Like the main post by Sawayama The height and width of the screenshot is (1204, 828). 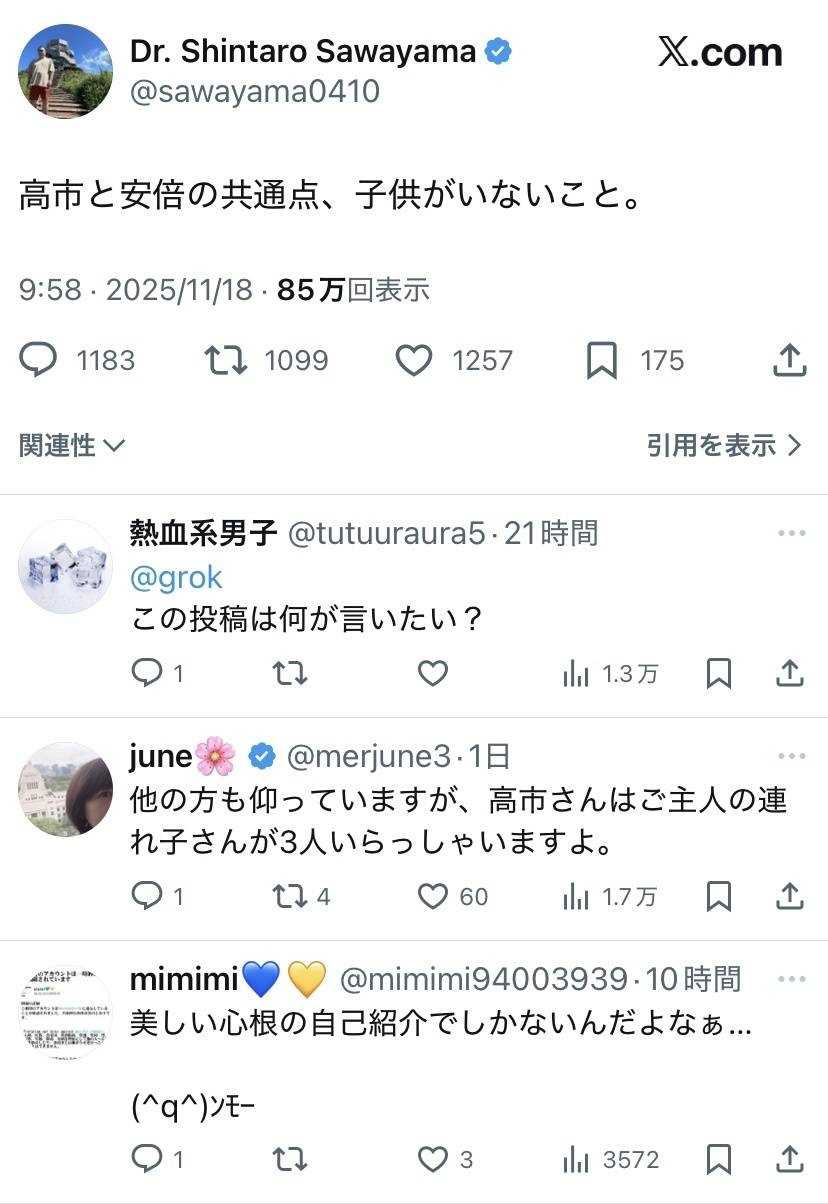(x=414, y=360)
